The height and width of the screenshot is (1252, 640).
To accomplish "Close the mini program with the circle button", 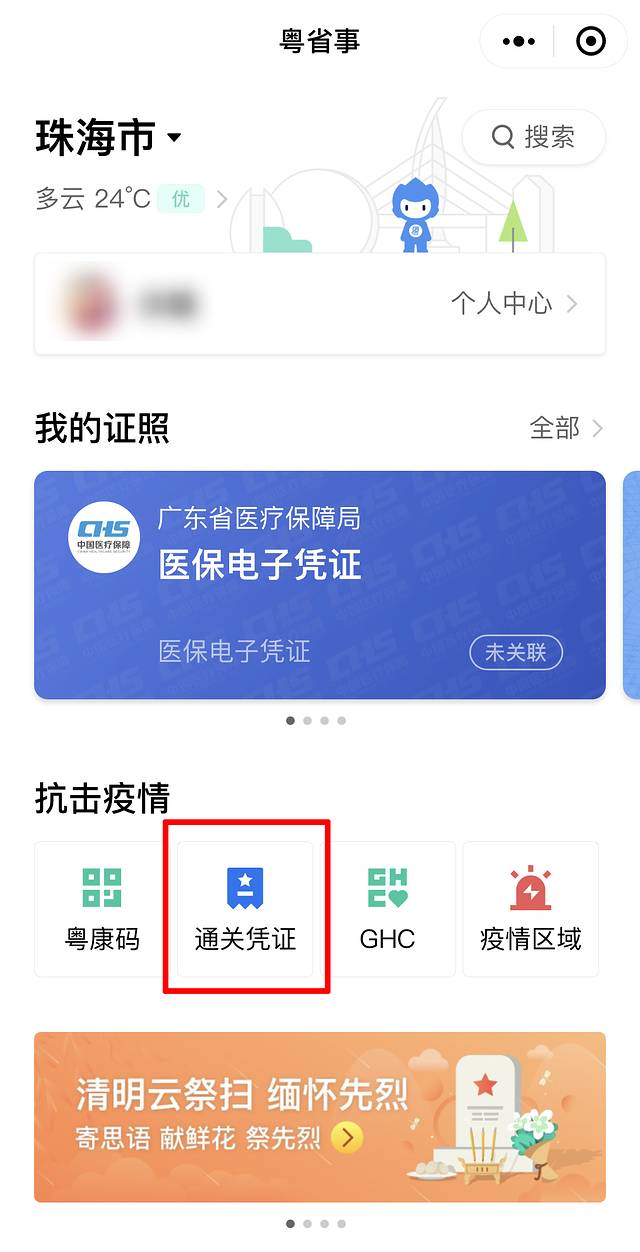I will (x=591, y=41).
